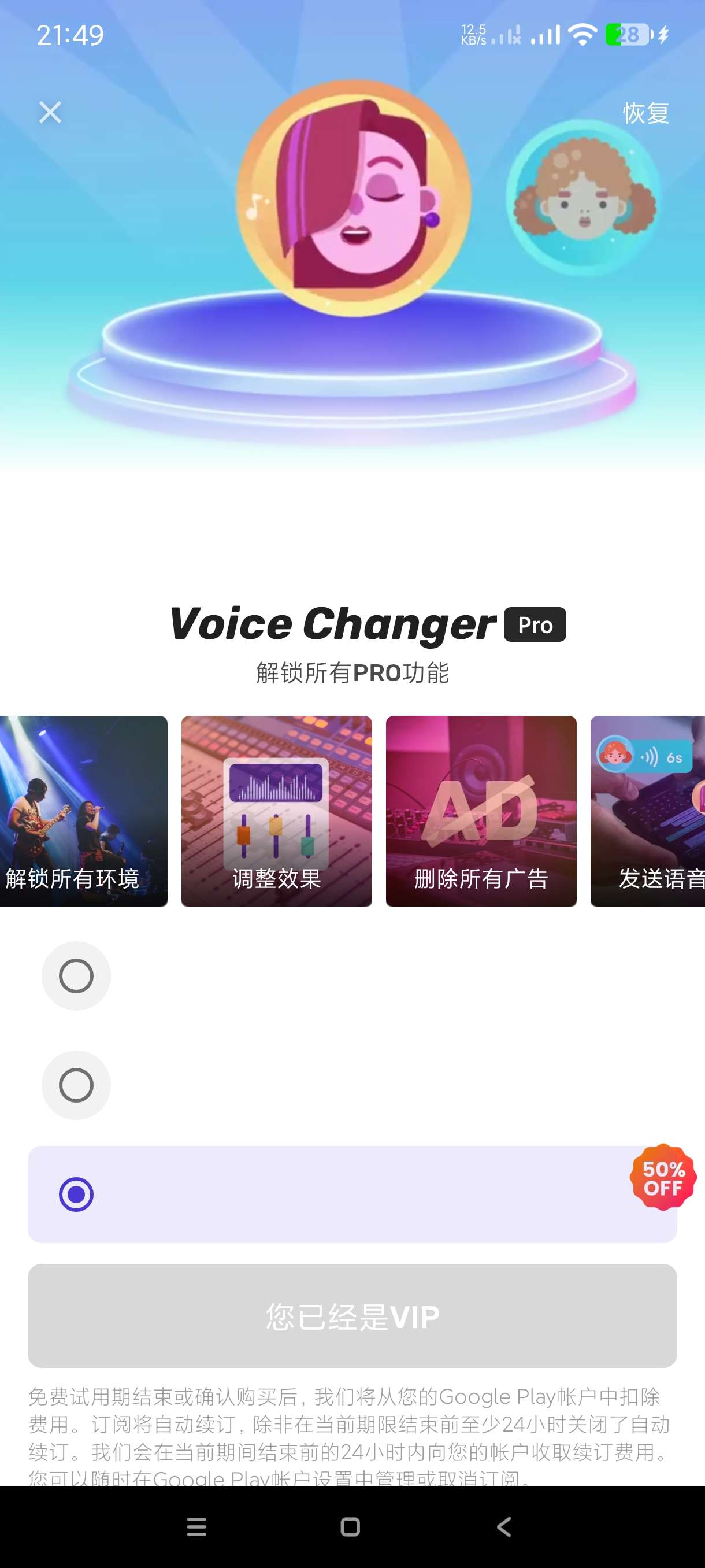Return to the home screen

(x=350, y=1526)
